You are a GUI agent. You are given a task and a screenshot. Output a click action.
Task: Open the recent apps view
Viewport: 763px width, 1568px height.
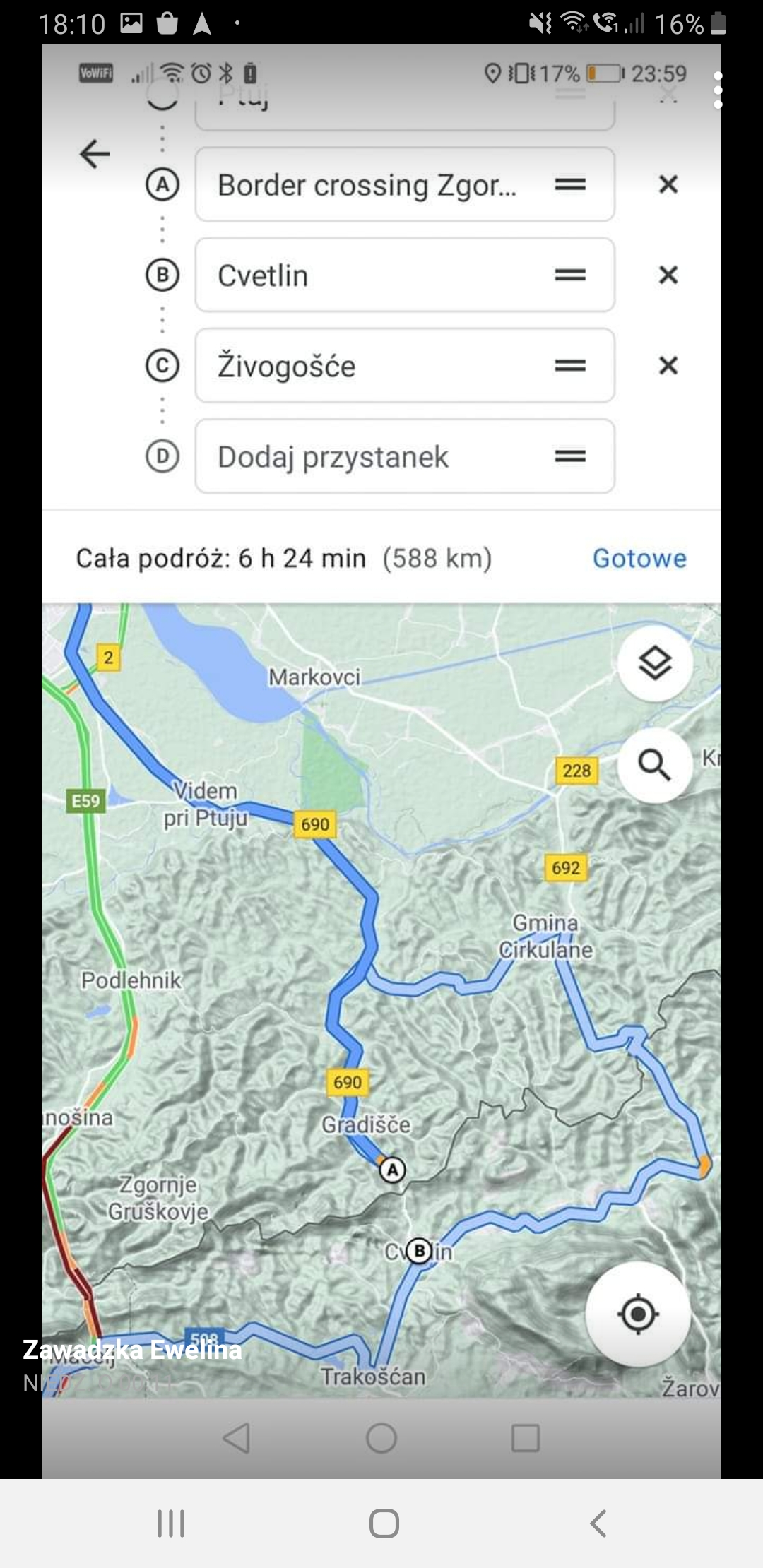coord(171,1523)
